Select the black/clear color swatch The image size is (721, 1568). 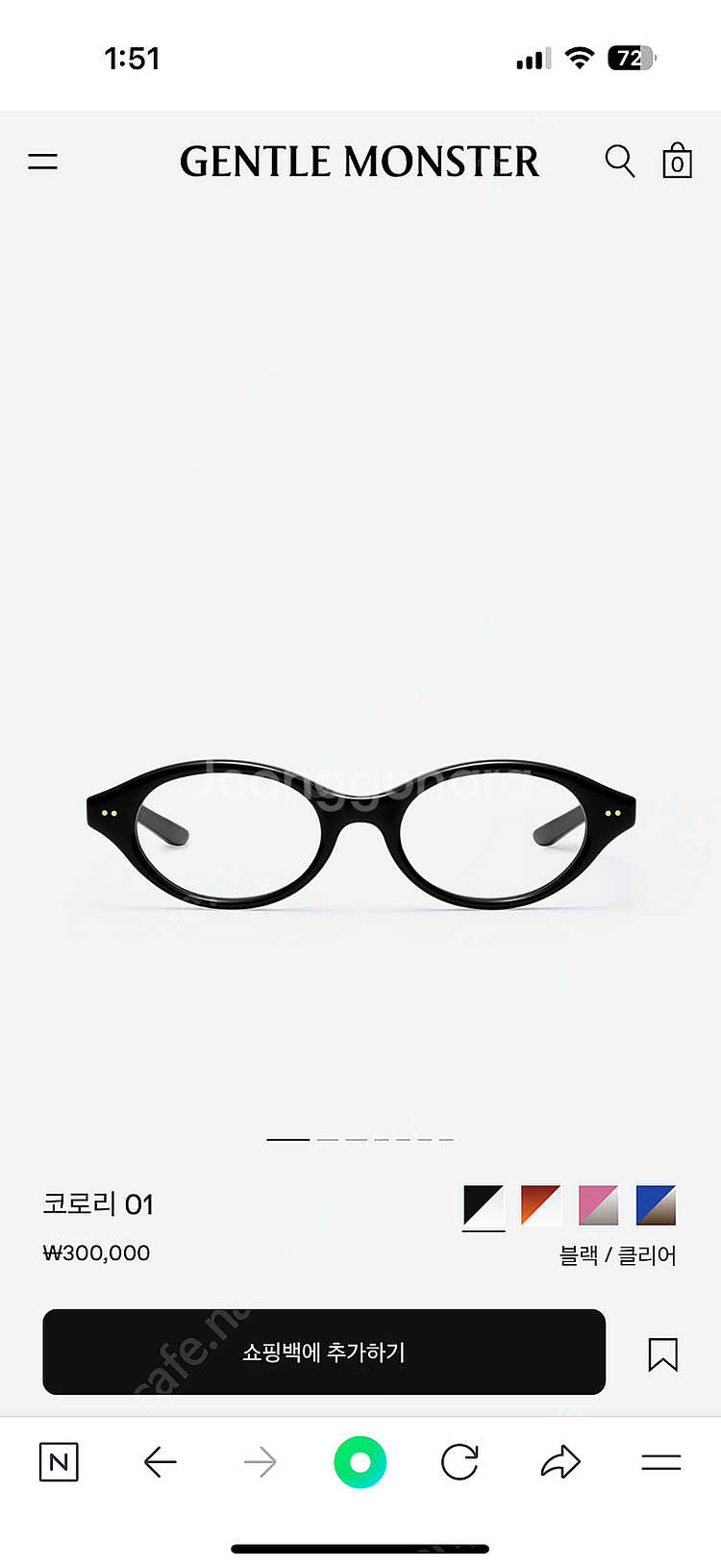pyautogui.click(x=484, y=1205)
